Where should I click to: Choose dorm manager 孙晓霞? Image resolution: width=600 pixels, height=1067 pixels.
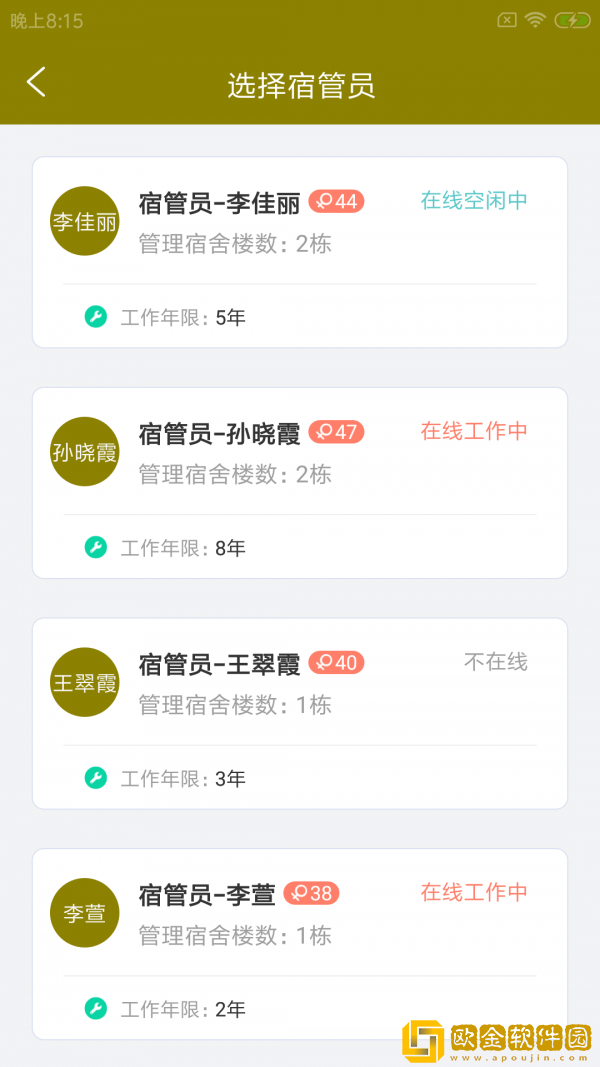(299, 482)
